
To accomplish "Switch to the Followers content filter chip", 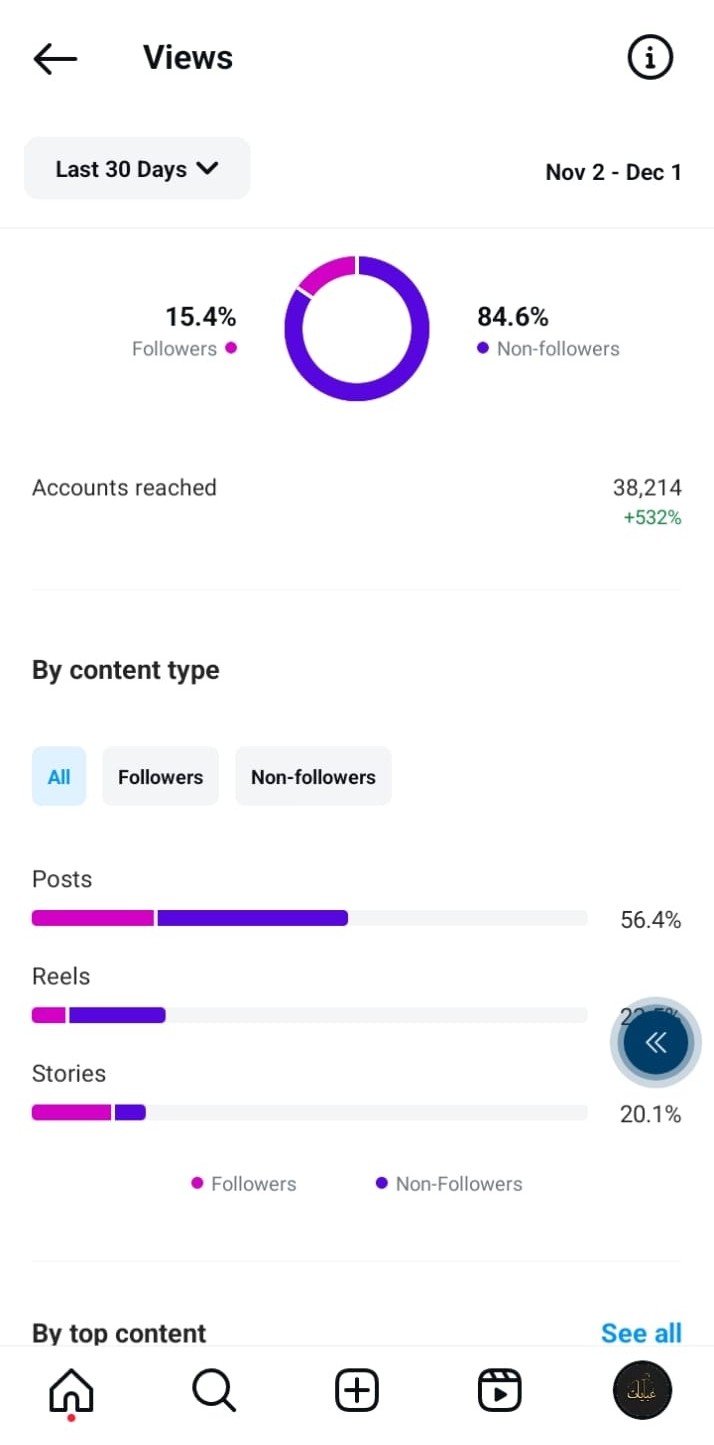I will [160, 777].
